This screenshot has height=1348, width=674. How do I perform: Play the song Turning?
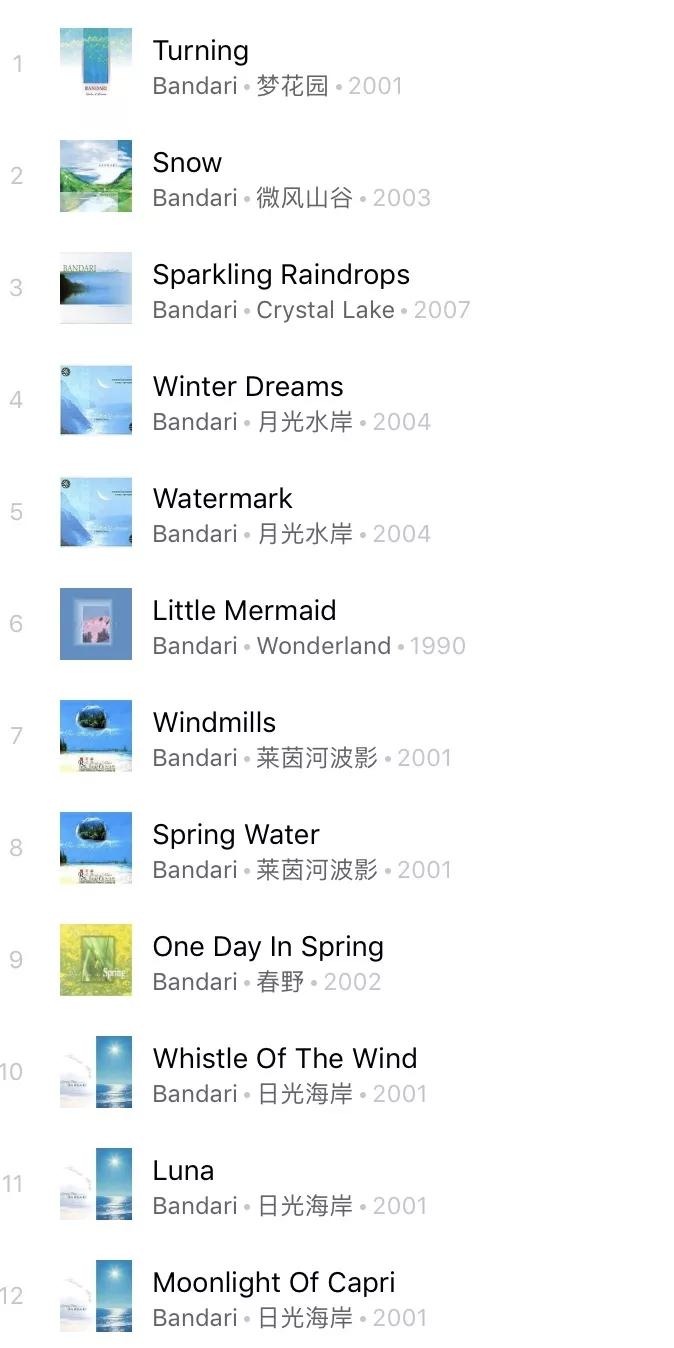tap(200, 51)
